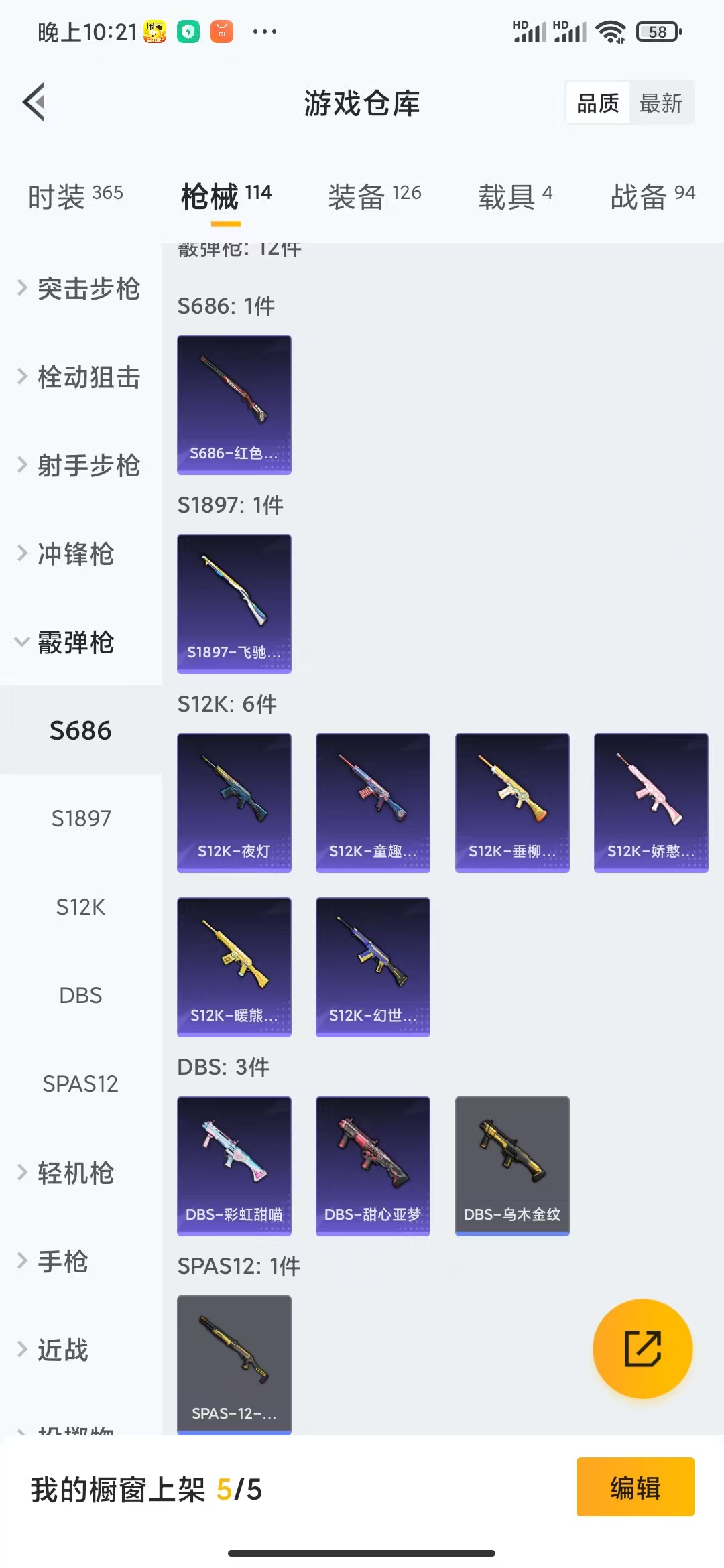Select DBS in the sidebar
The width and height of the screenshot is (724, 1568).
tap(80, 995)
